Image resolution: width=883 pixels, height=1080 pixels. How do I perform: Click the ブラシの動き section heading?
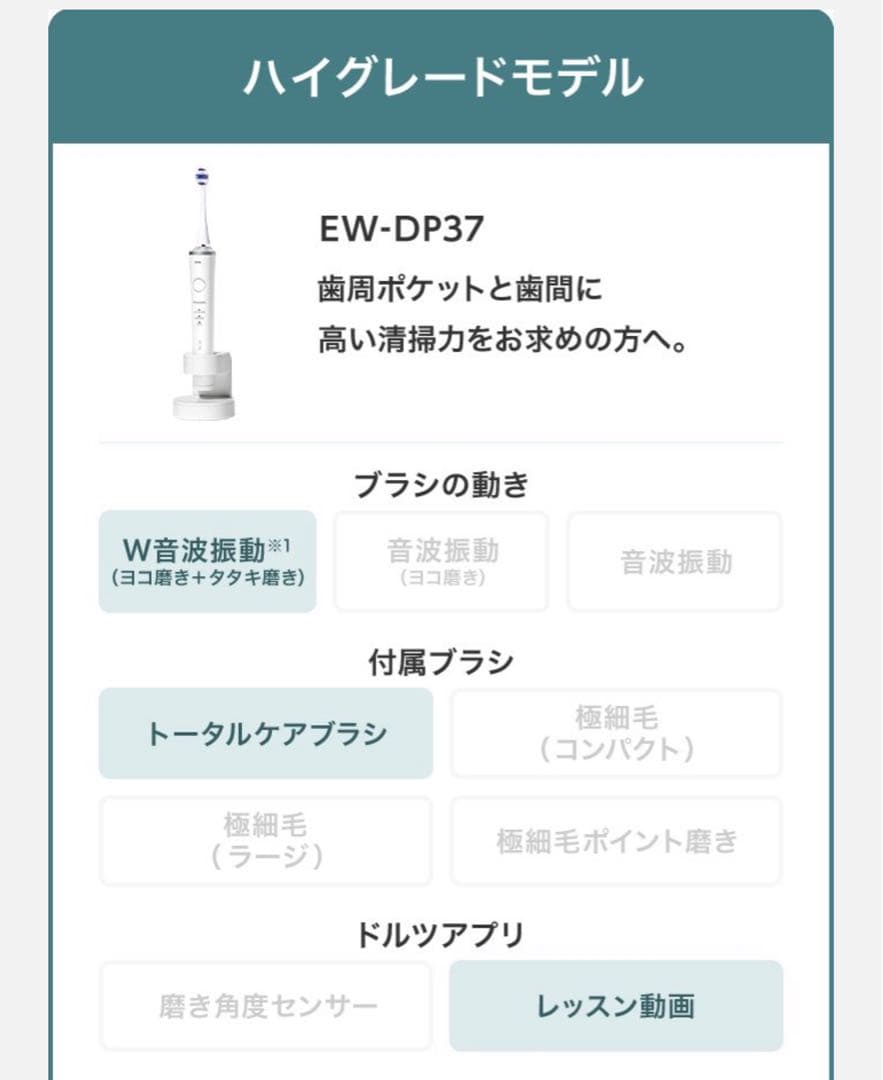[x=441, y=483]
